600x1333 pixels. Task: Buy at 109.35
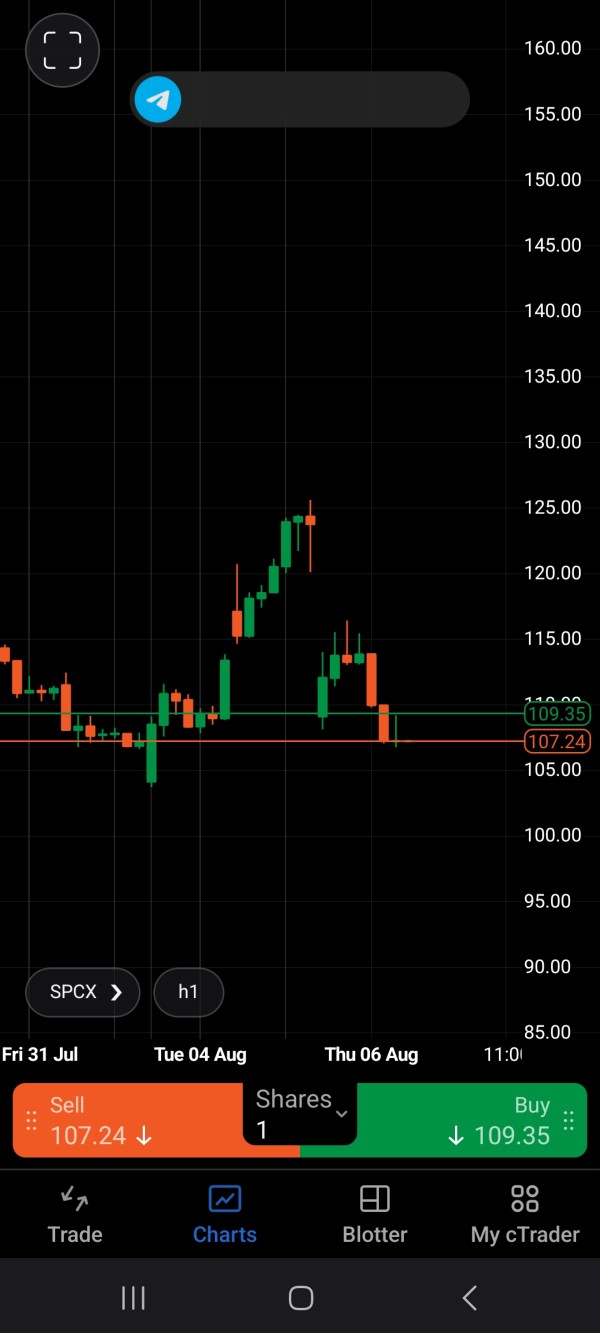(471, 1120)
